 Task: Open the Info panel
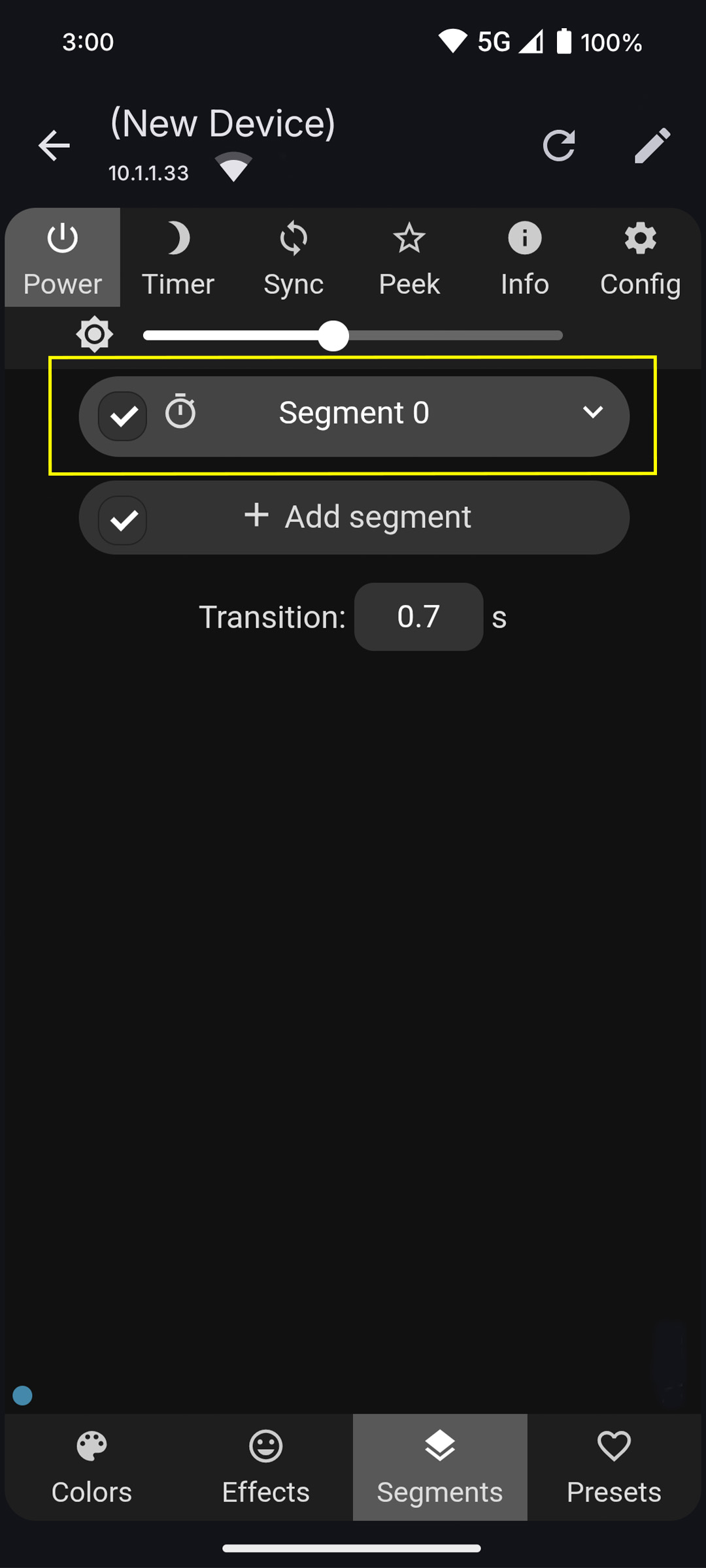524,257
